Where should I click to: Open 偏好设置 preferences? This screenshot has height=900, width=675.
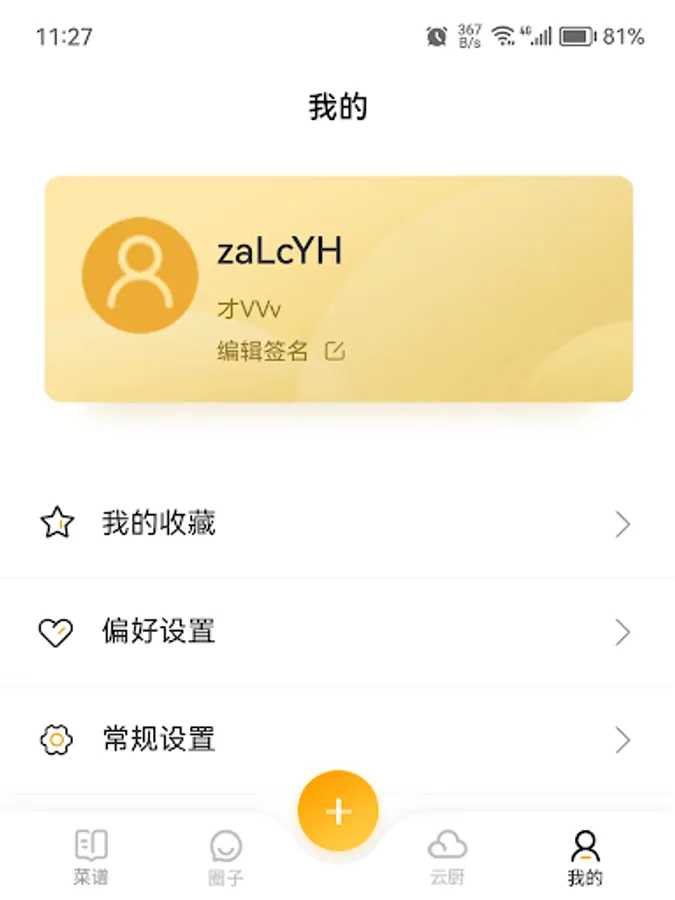click(x=337, y=632)
